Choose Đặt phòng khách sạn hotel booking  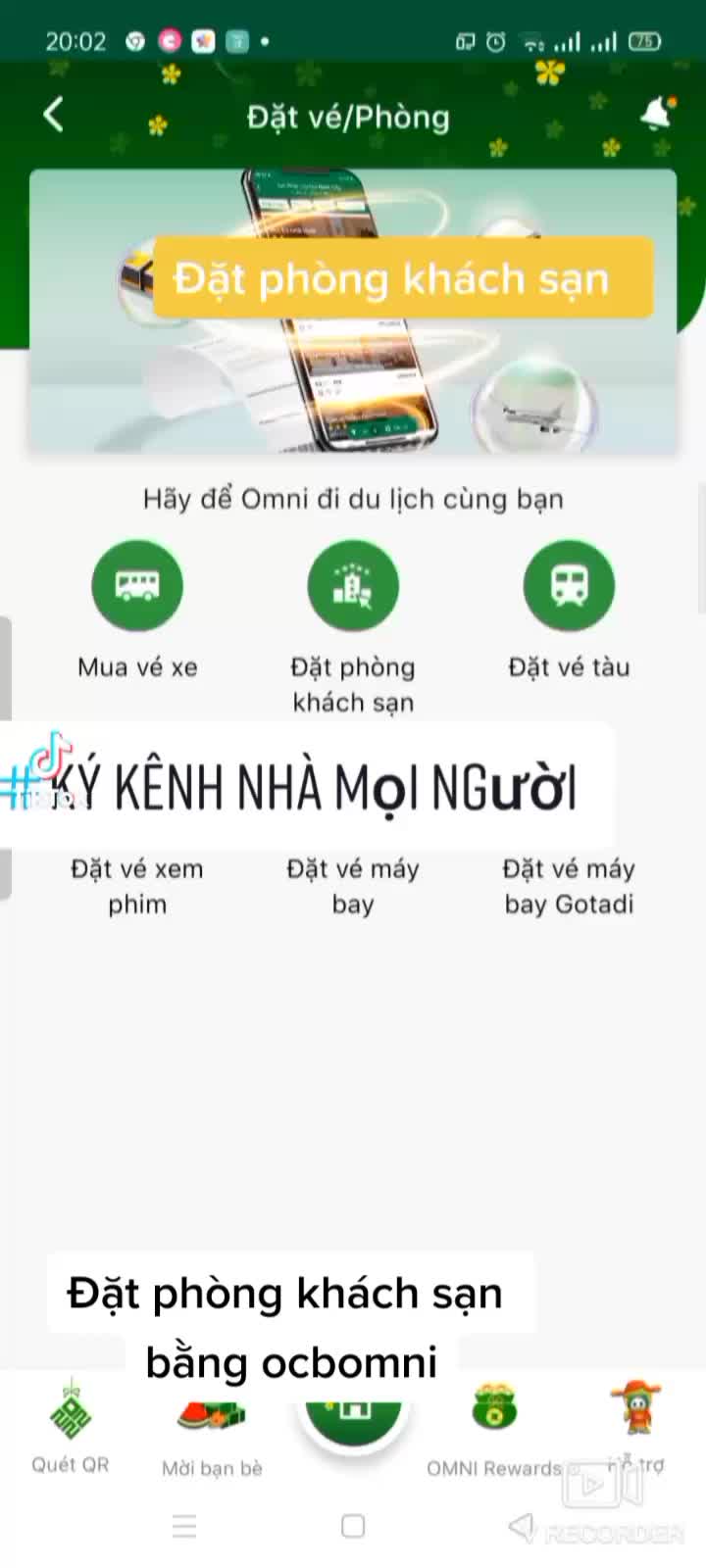353,586
